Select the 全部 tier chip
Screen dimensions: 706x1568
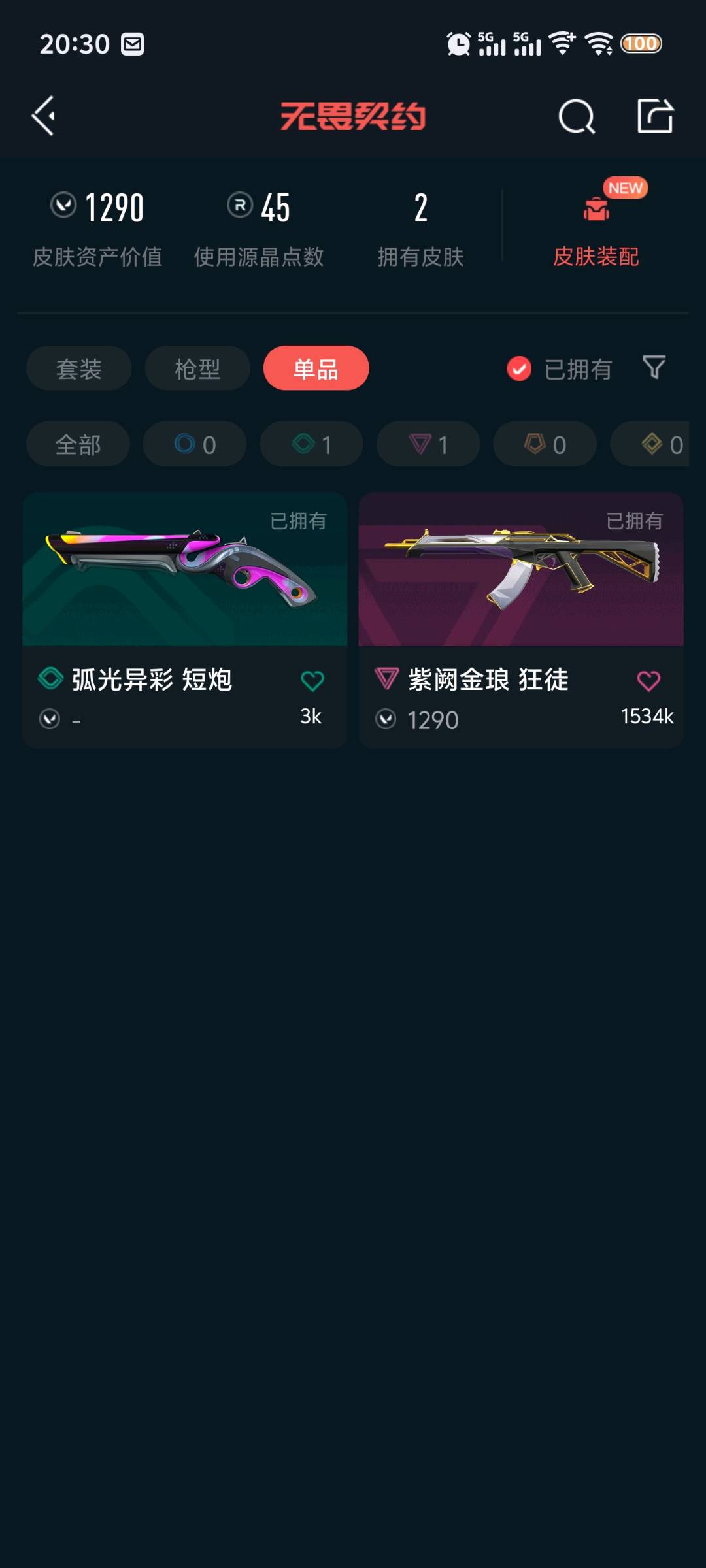[x=78, y=444]
